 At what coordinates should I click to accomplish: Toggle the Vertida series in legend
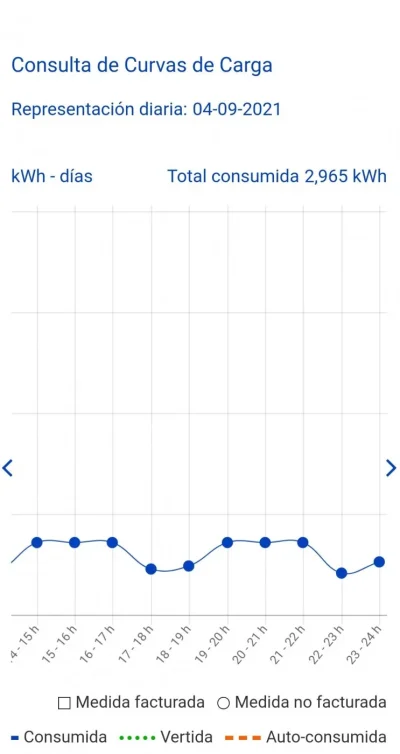[x=165, y=737]
